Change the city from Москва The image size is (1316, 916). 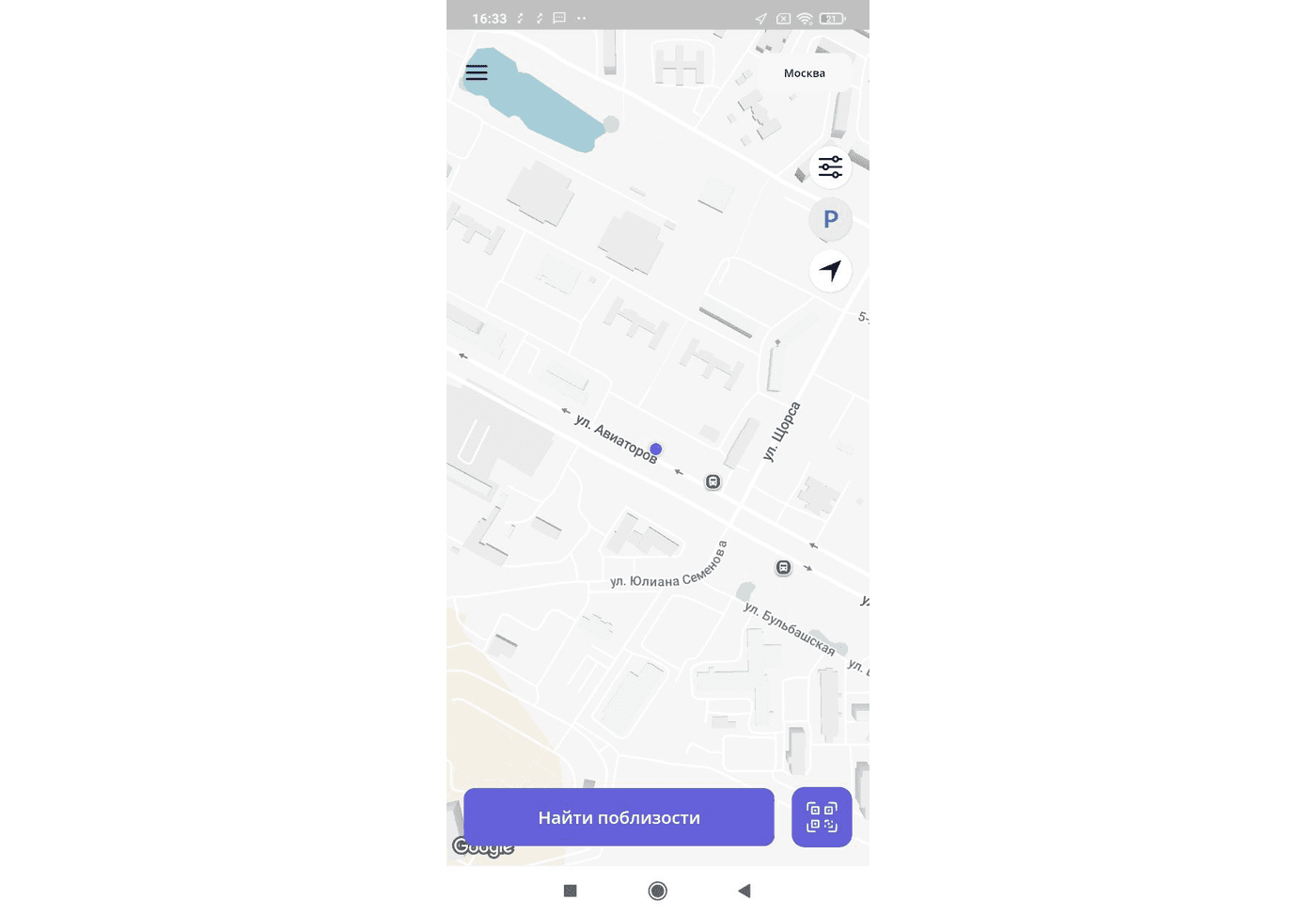click(x=805, y=73)
